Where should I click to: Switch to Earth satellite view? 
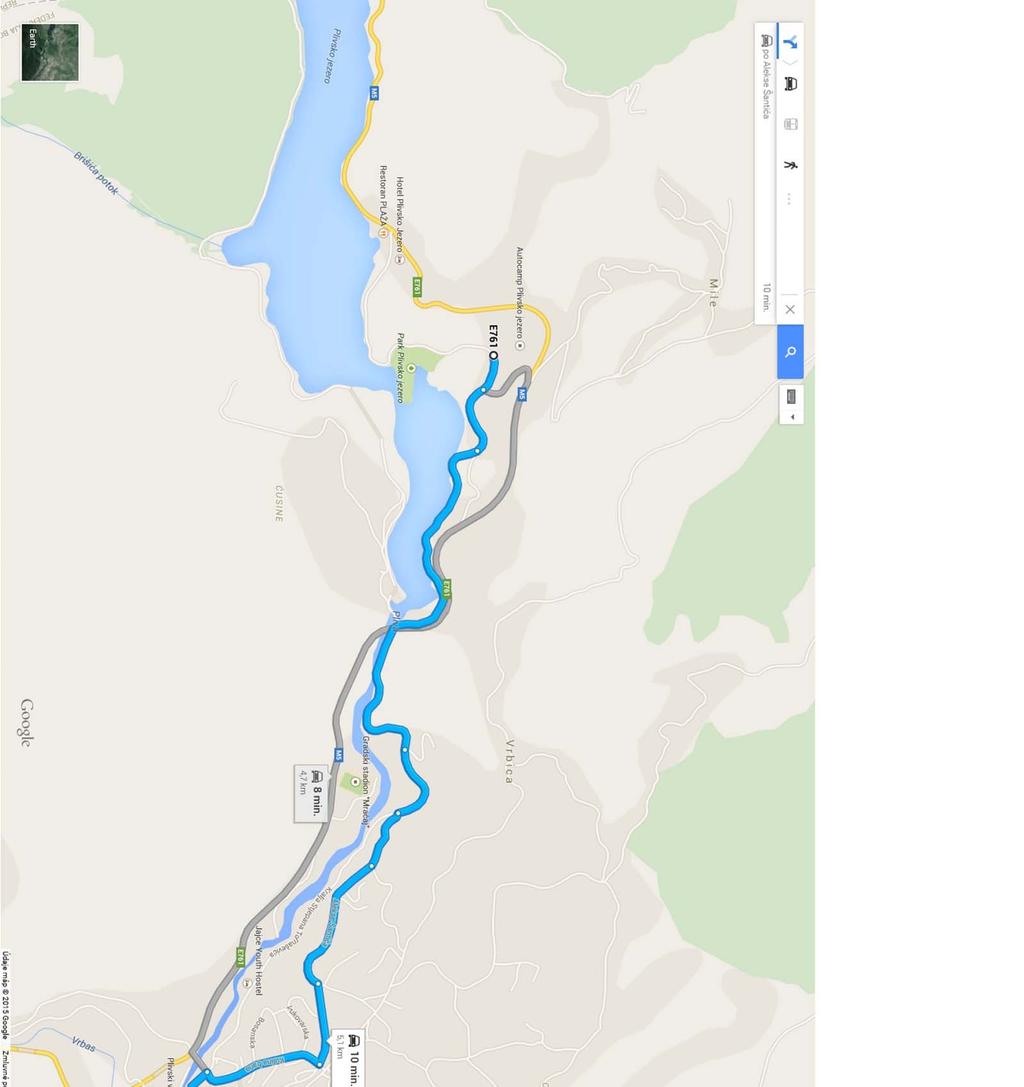point(49,52)
